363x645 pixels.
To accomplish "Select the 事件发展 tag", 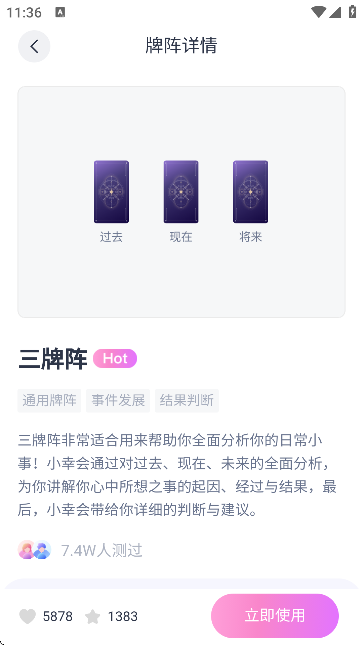I will pos(118,400).
